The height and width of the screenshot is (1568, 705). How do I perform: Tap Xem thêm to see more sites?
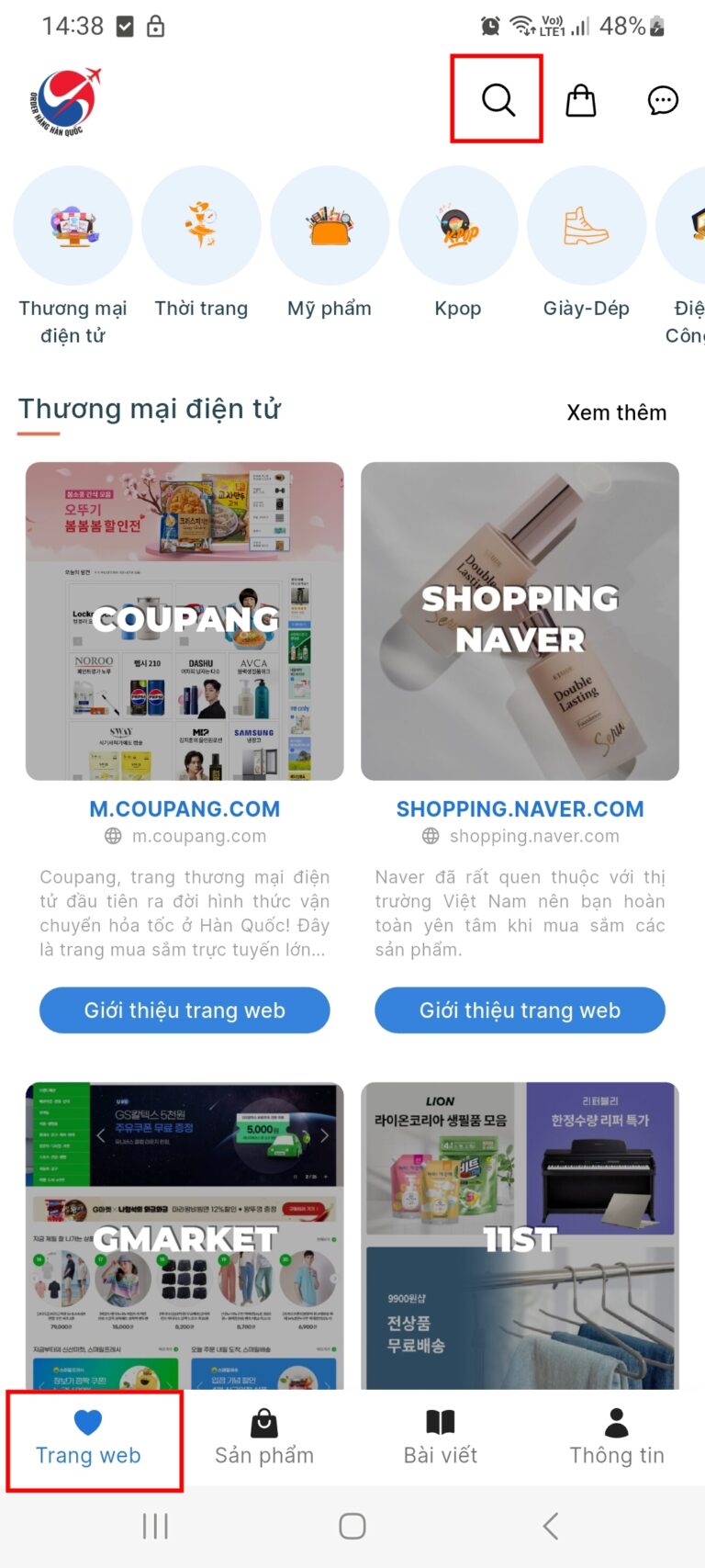coord(616,412)
